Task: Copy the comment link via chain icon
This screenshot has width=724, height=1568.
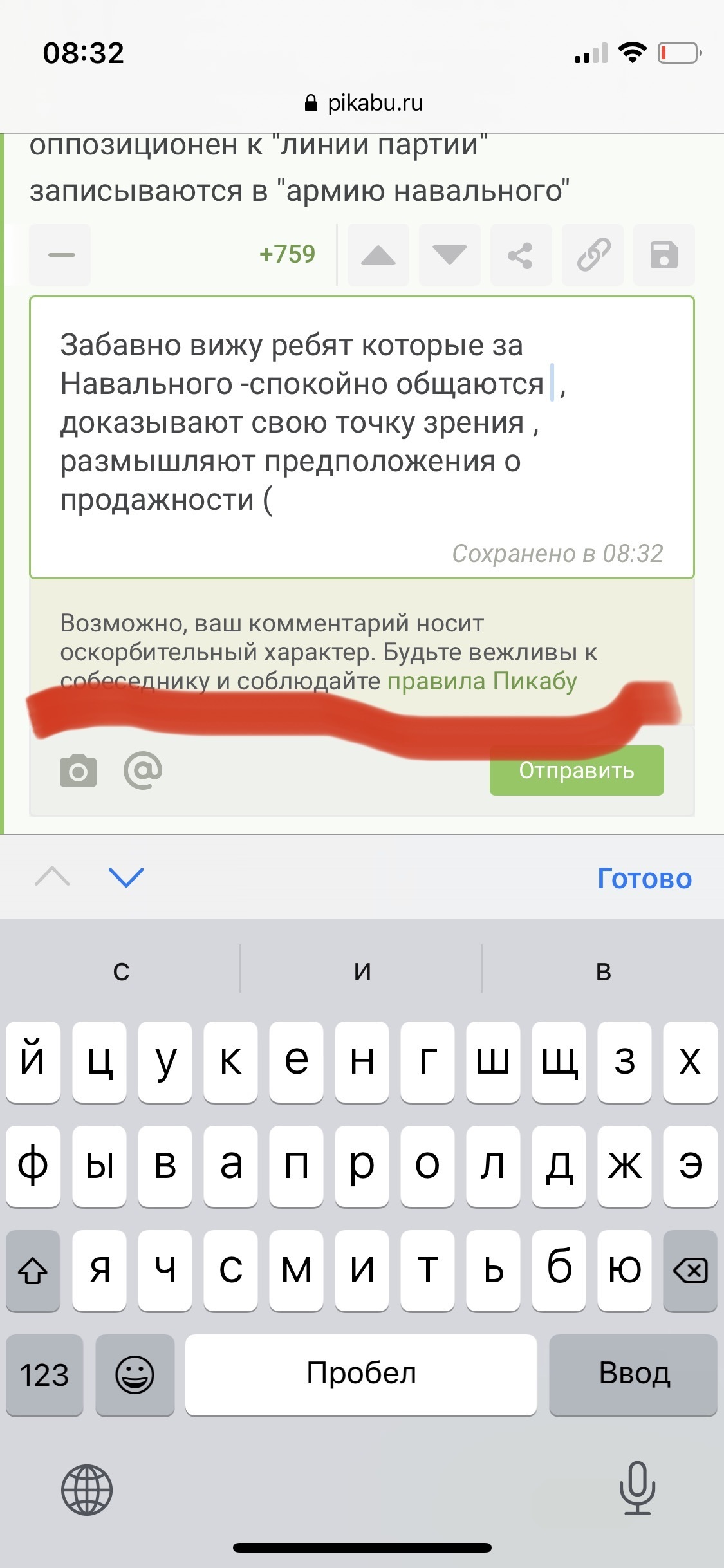Action: click(593, 255)
